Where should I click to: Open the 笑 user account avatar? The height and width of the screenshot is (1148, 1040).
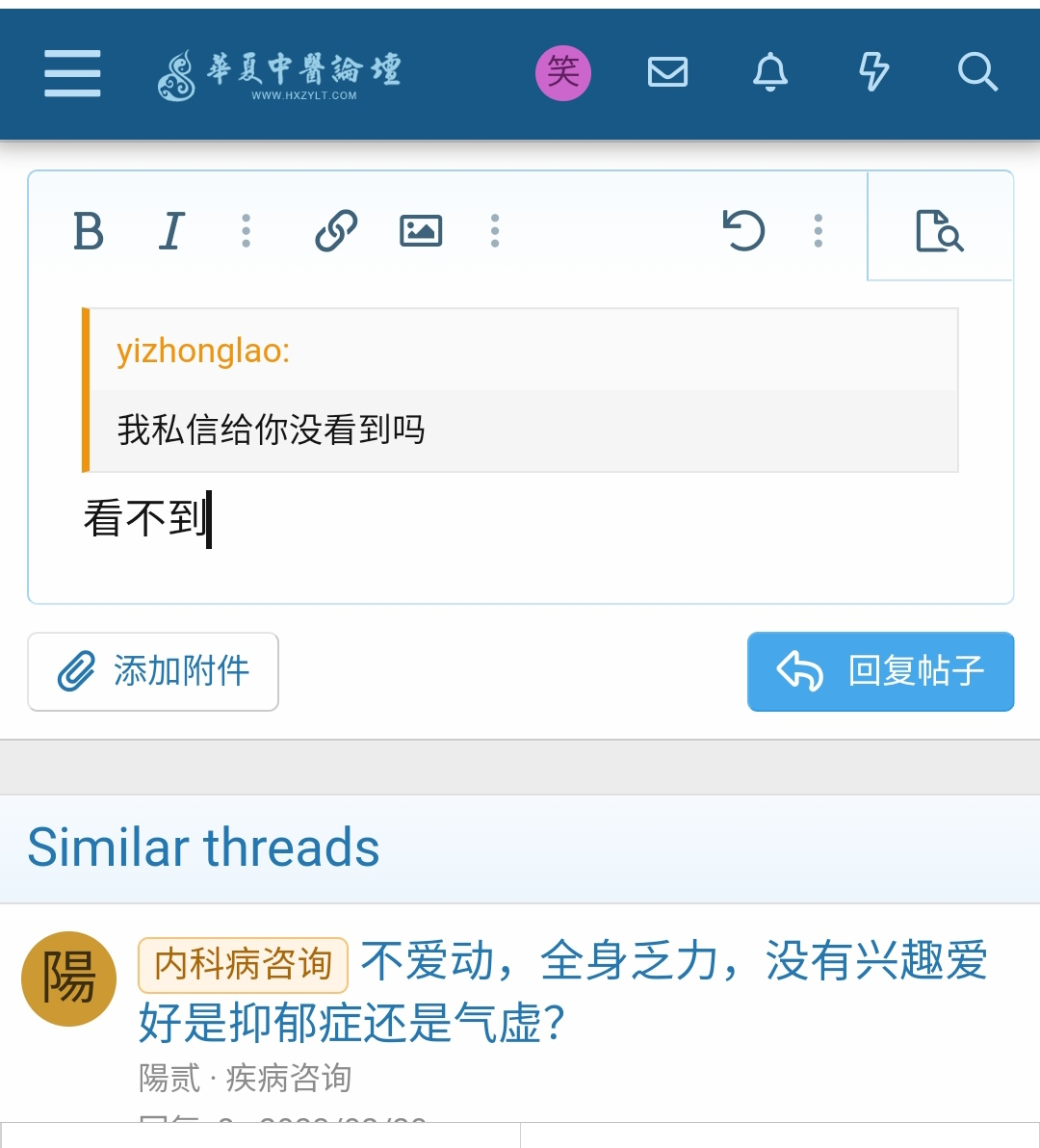[563, 73]
